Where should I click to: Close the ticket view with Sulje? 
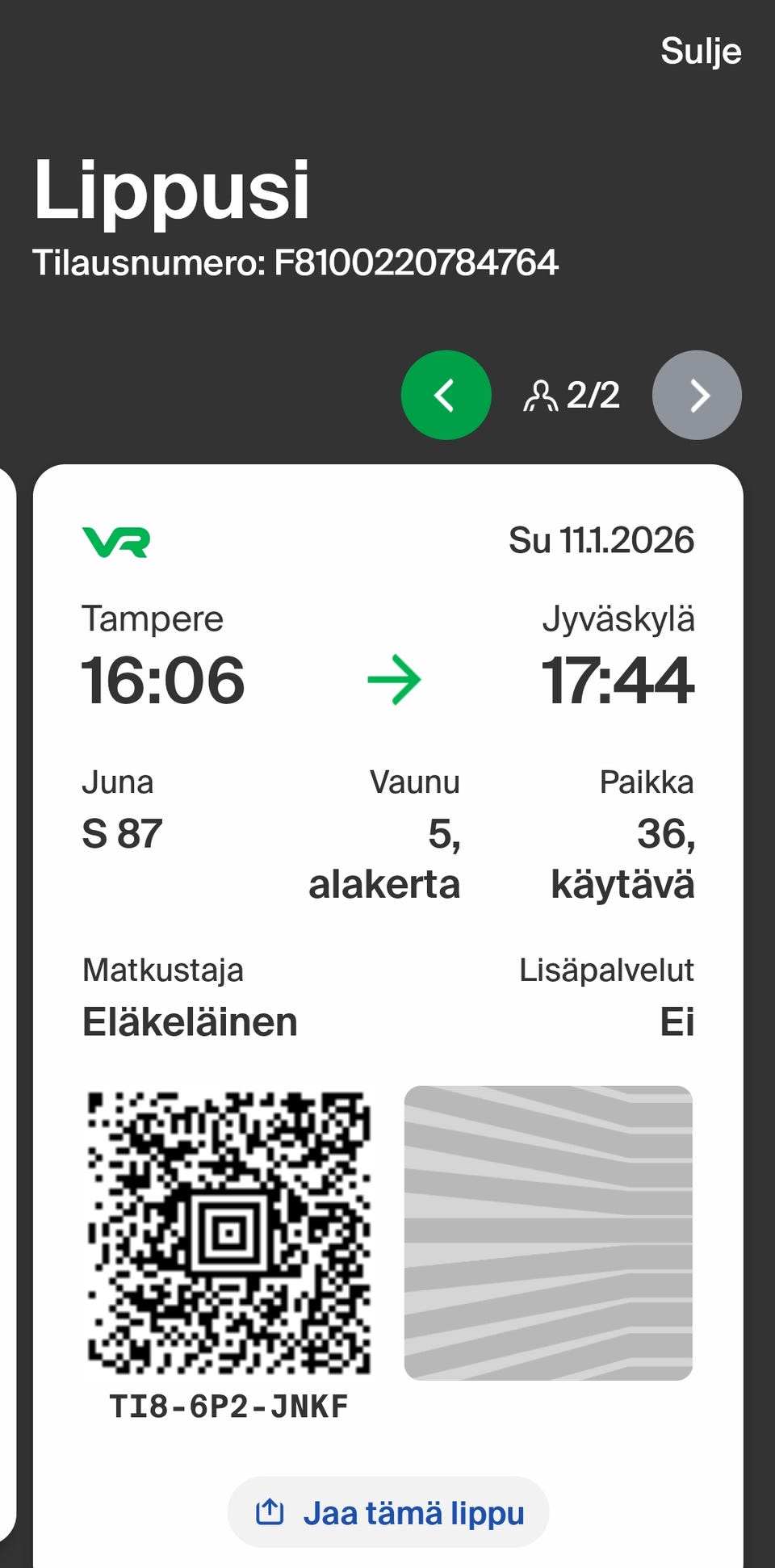pyautogui.click(x=700, y=52)
